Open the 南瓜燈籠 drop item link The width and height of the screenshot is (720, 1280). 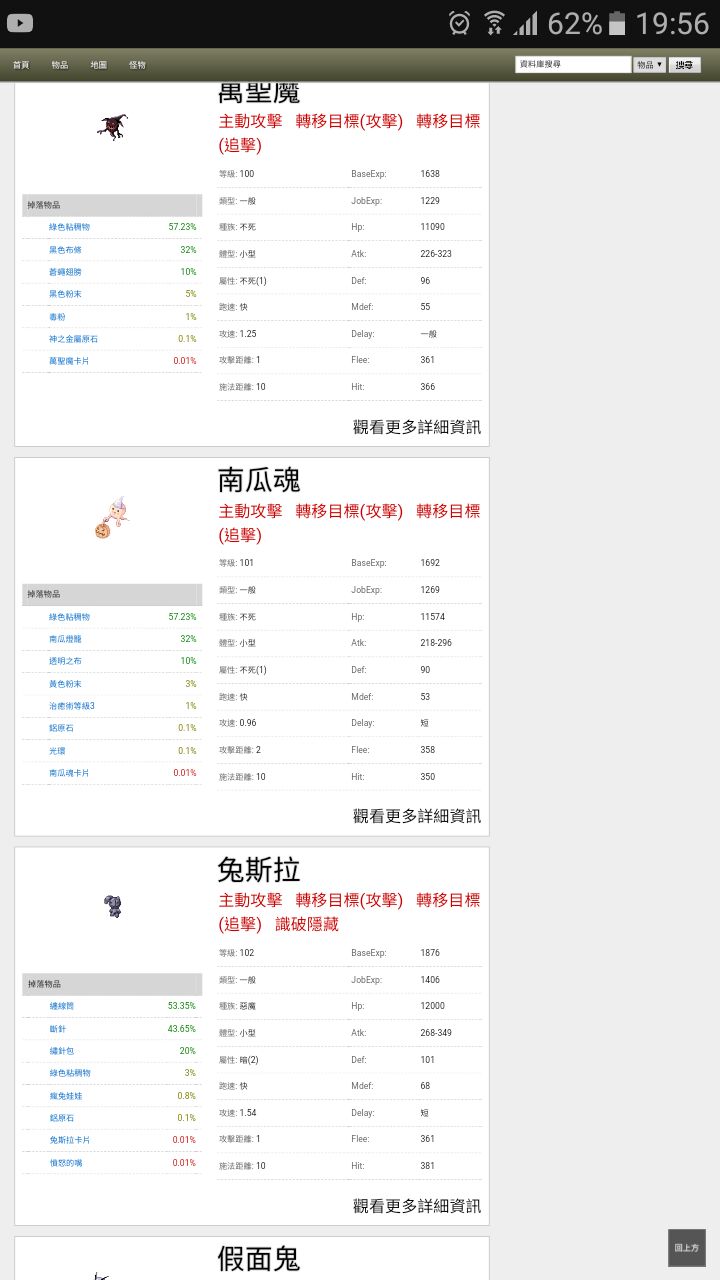66,639
